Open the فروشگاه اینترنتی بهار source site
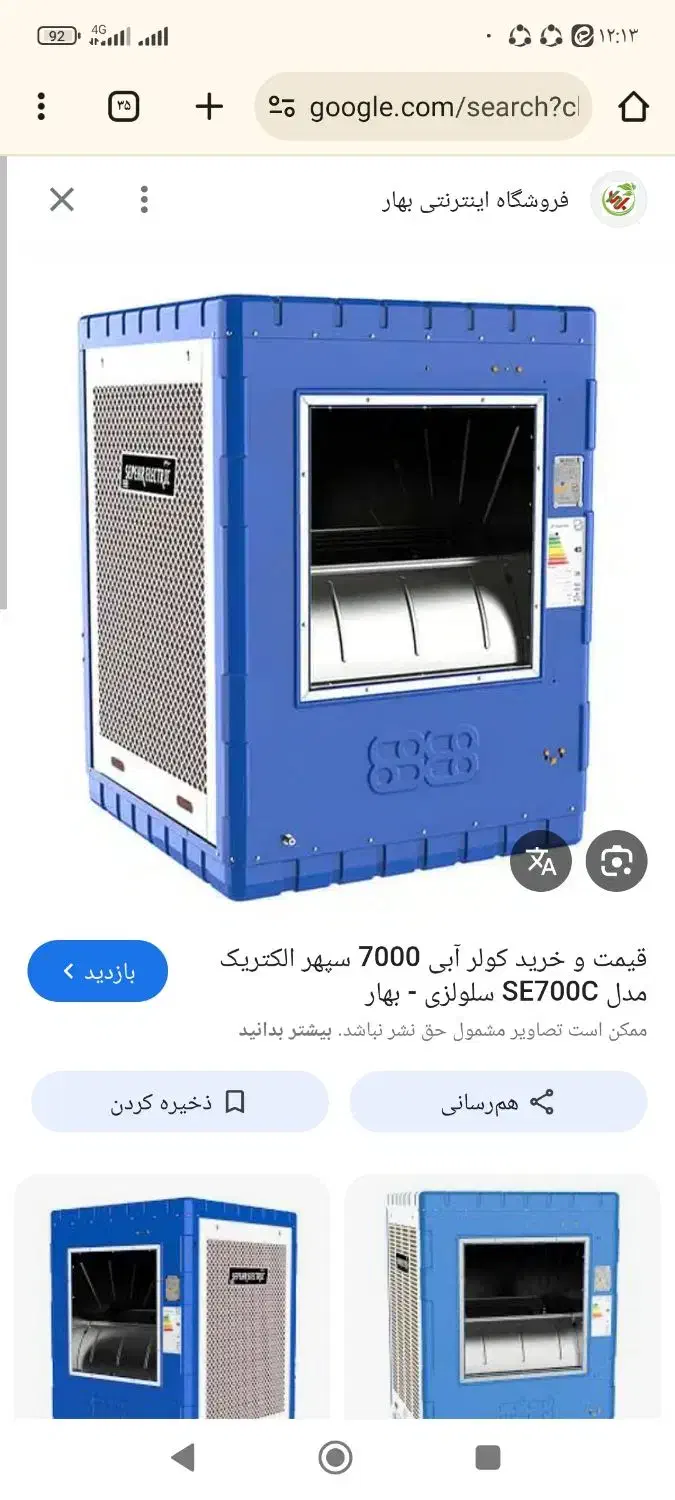675x1500 pixels. tap(475, 200)
